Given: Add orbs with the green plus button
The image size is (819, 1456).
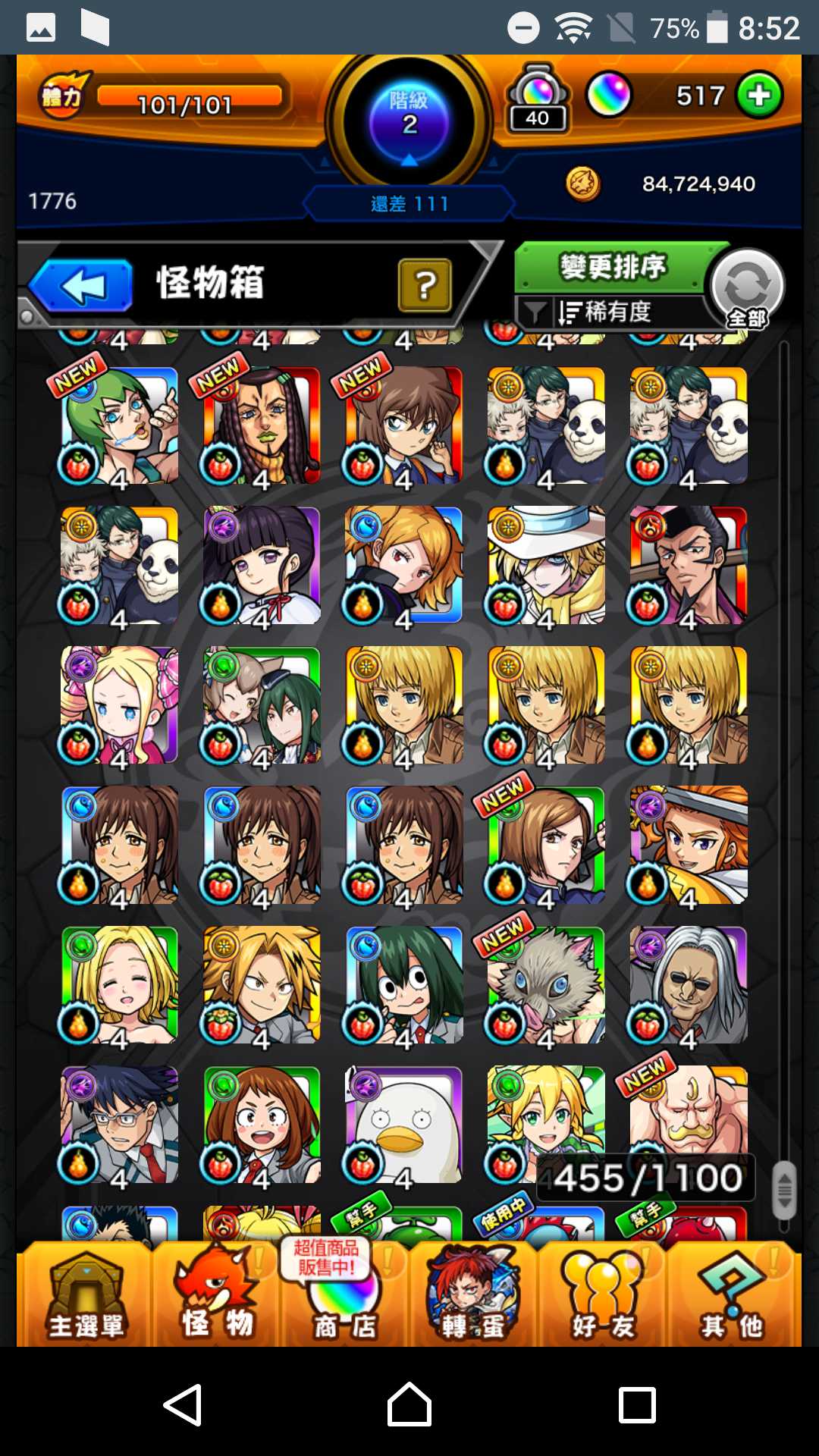Looking at the screenshot, I should coord(759,96).
